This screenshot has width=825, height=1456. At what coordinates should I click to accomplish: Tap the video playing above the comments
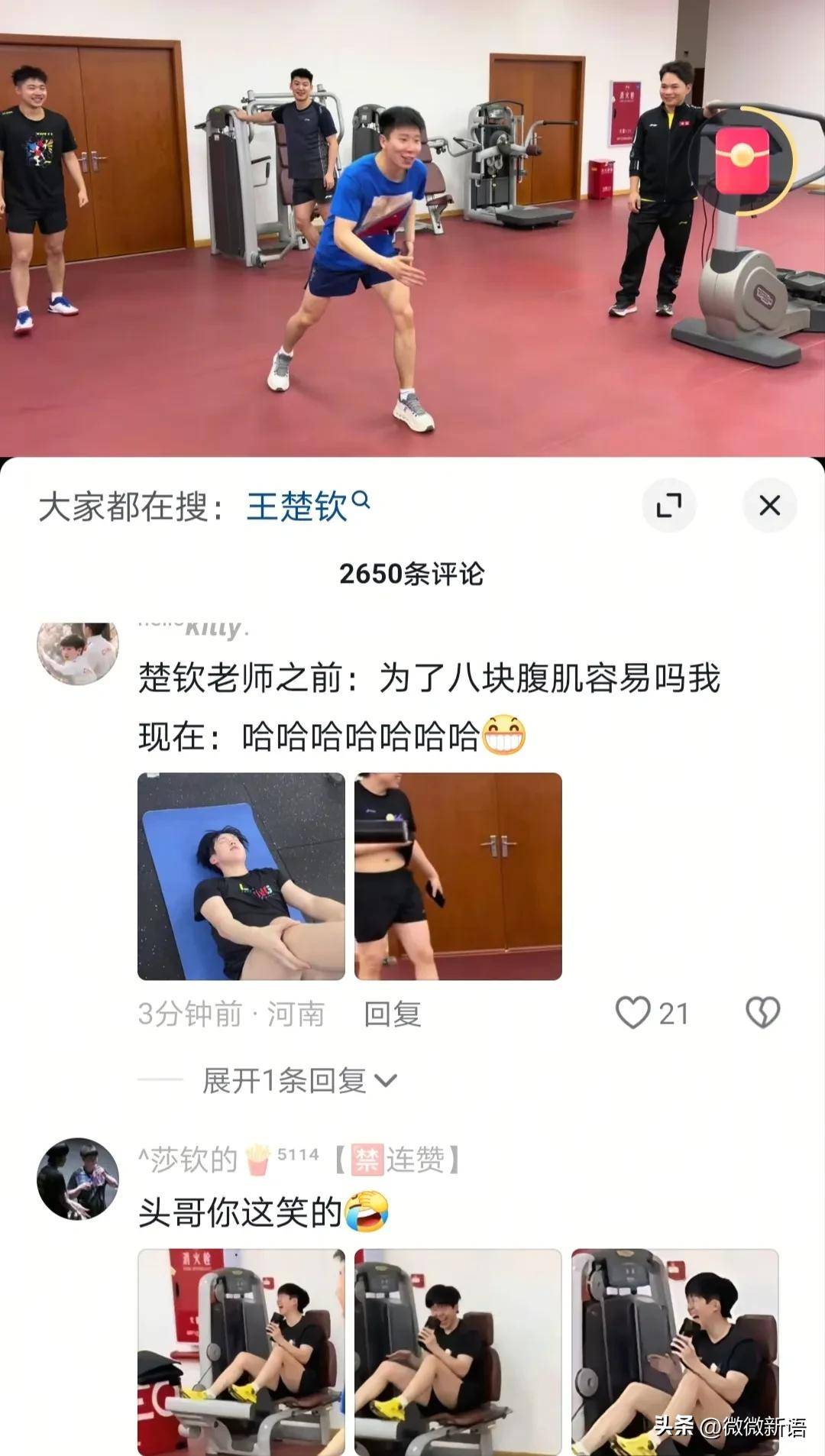(412, 228)
